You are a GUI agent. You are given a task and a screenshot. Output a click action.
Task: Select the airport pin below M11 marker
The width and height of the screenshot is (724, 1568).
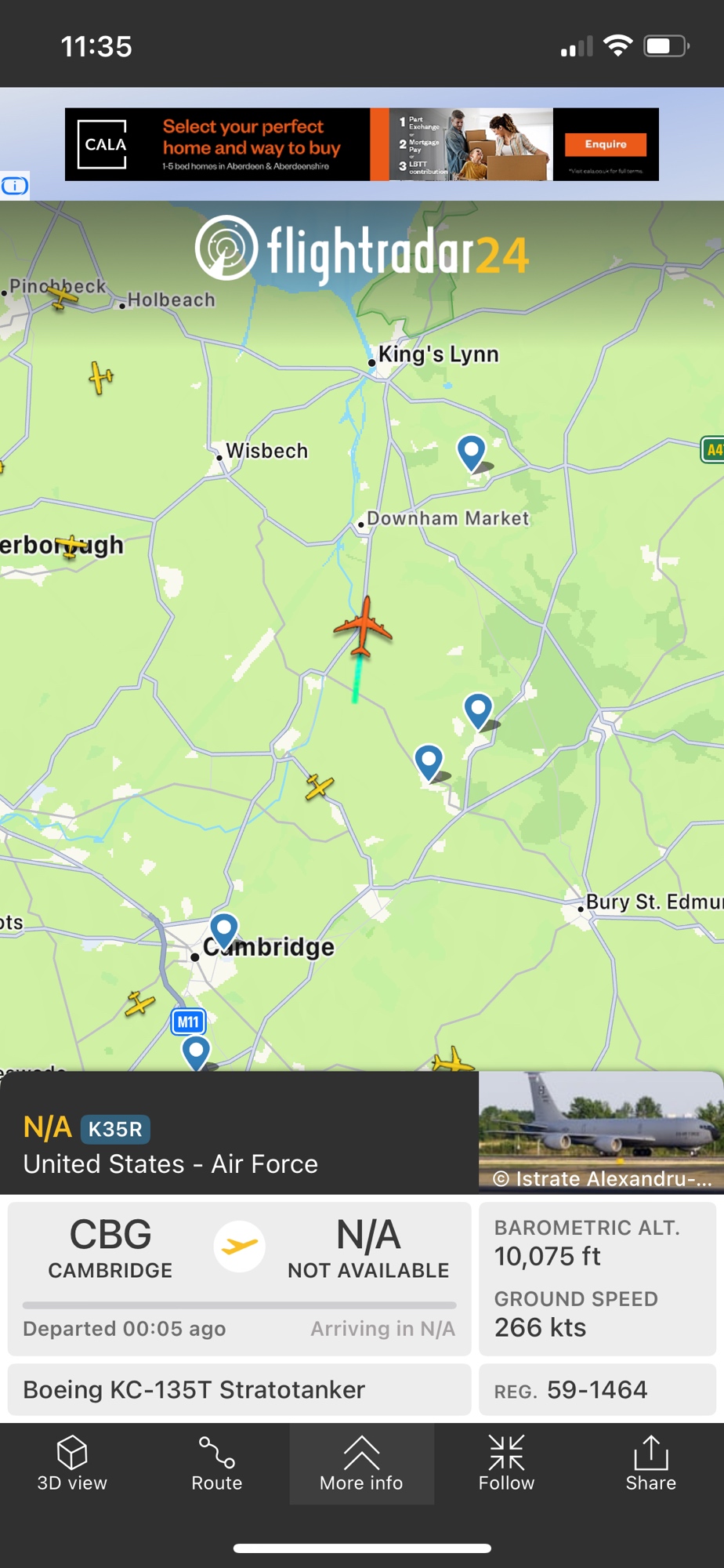pyautogui.click(x=196, y=1051)
